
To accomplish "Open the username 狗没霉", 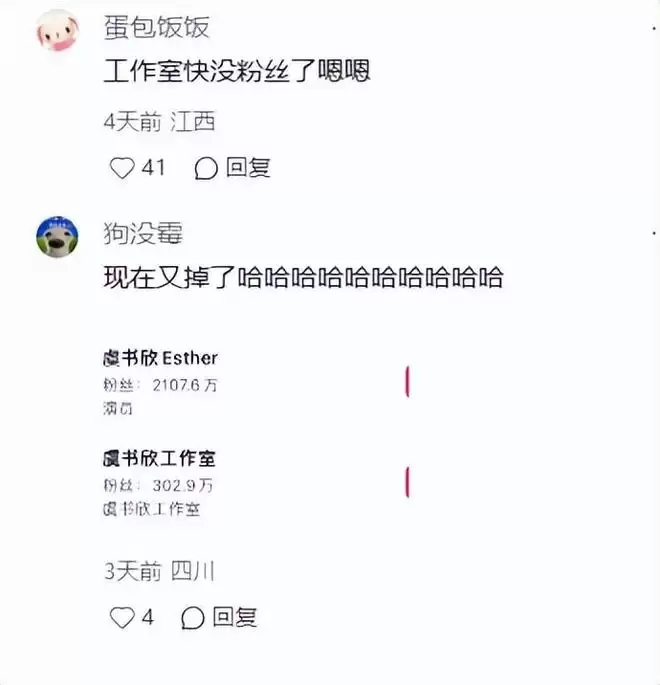I will [x=143, y=233].
